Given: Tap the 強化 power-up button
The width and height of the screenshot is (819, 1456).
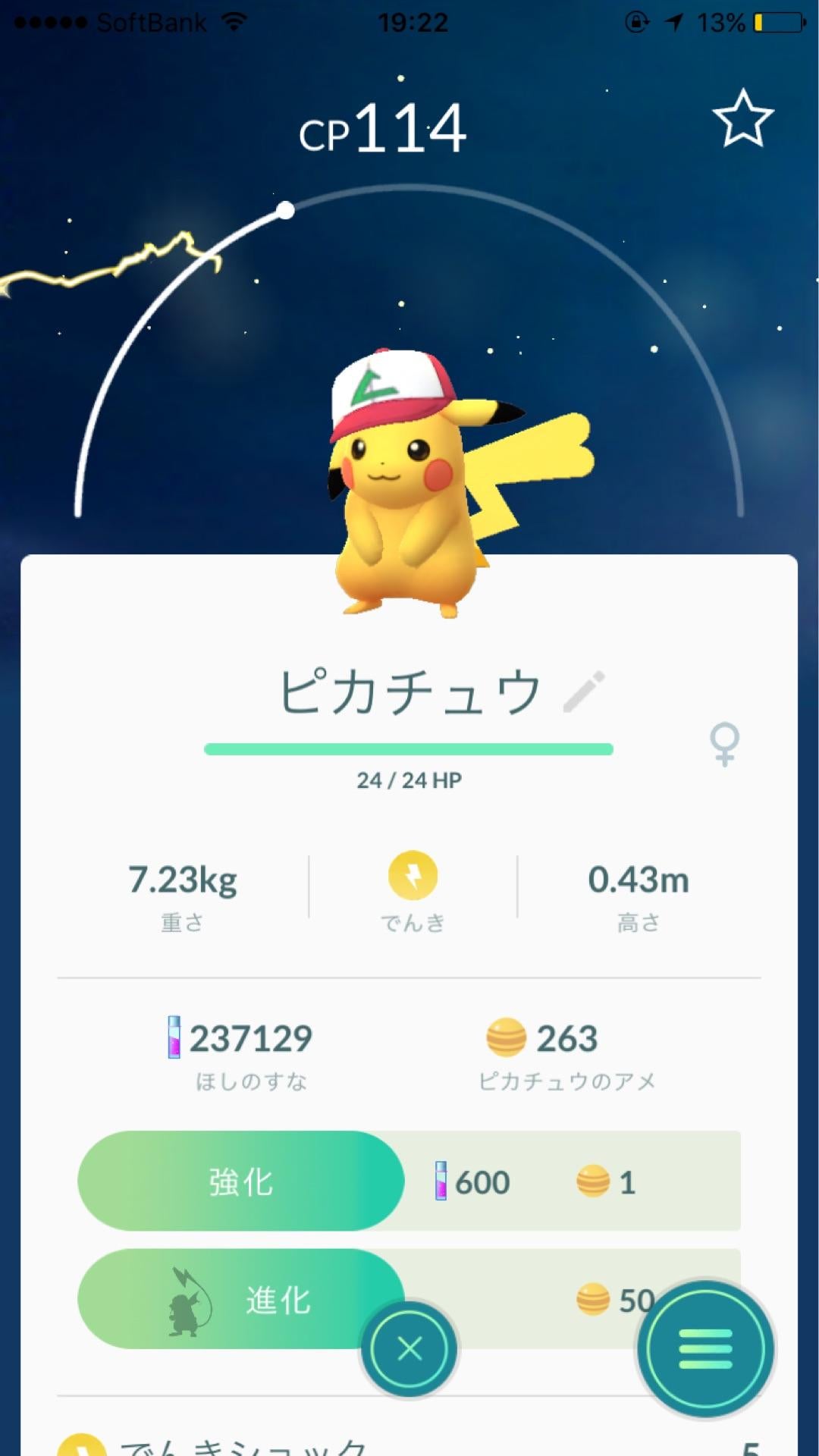Looking at the screenshot, I should point(241,1181).
